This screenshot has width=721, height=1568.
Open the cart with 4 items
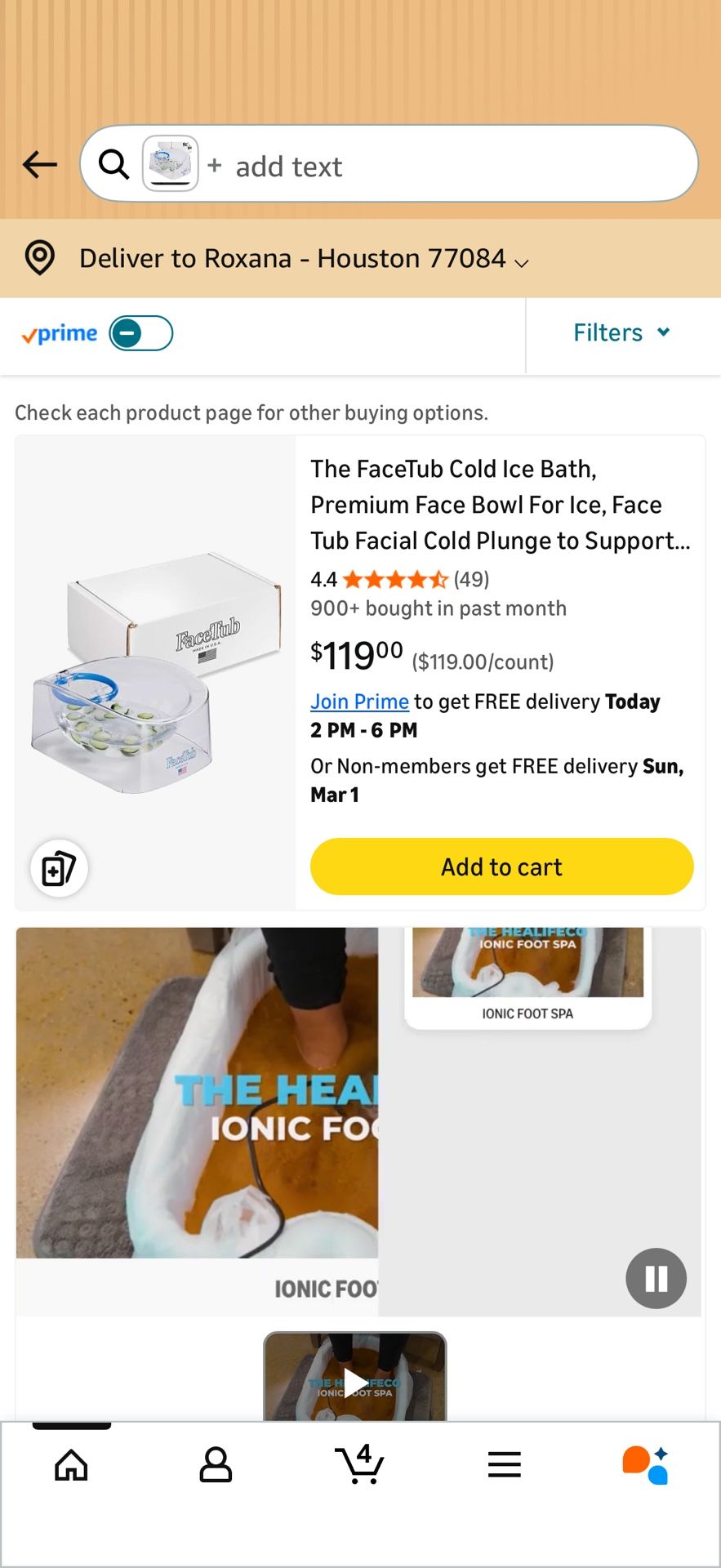(359, 1463)
